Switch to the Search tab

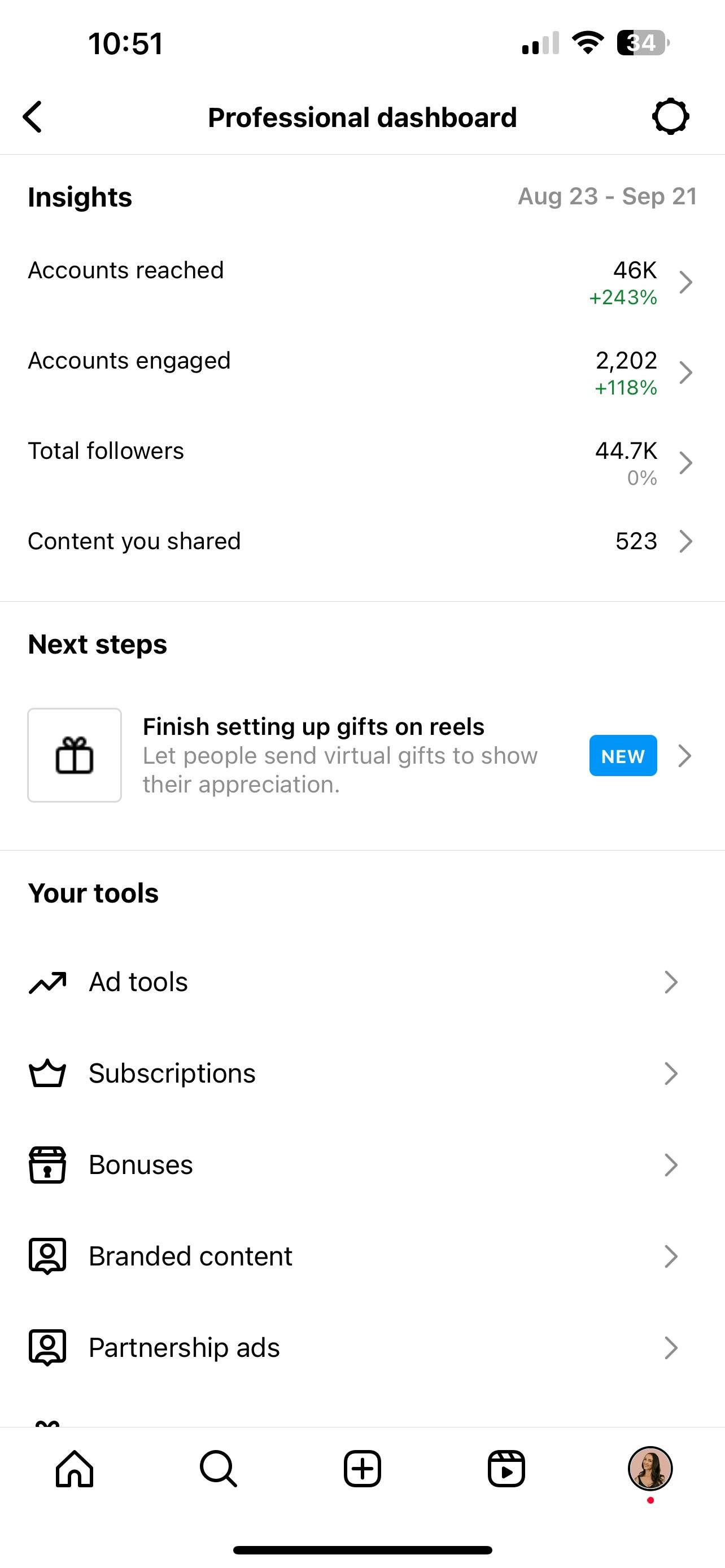[218, 1469]
